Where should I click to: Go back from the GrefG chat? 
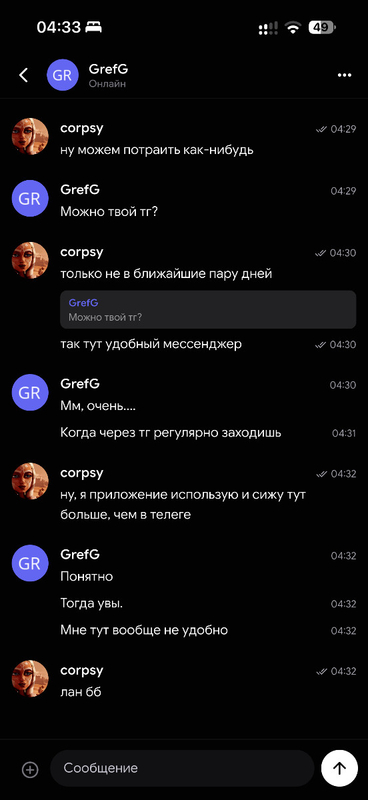tap(23, 75)
